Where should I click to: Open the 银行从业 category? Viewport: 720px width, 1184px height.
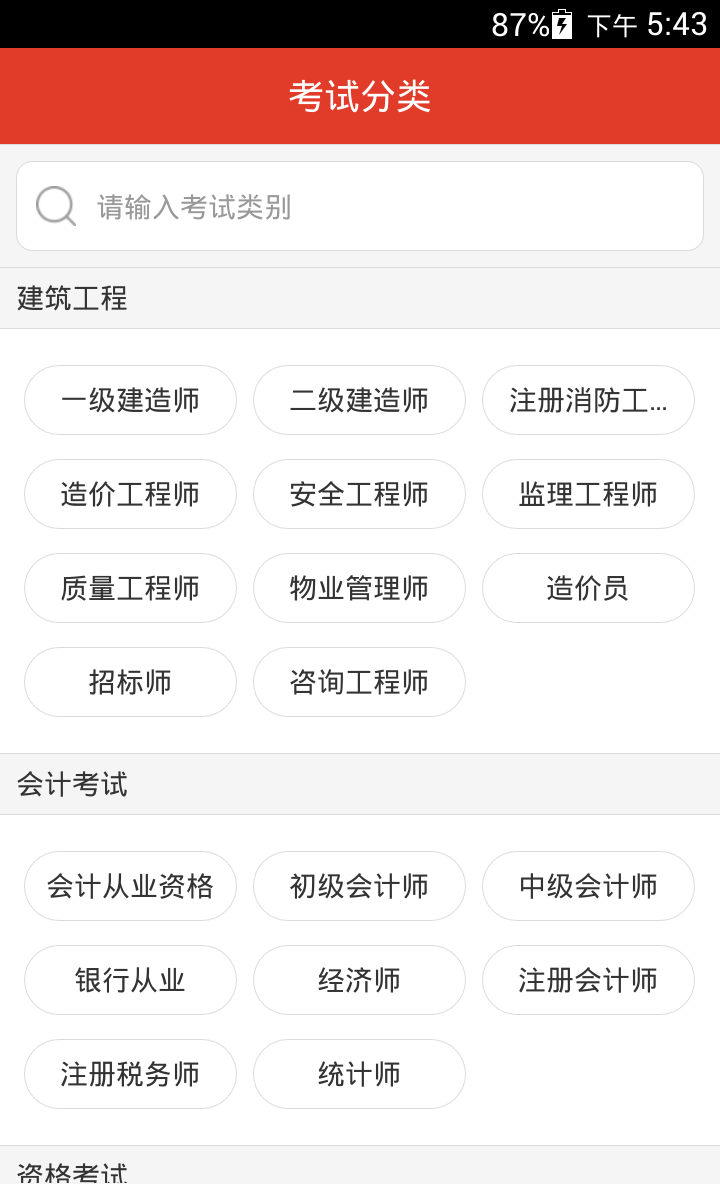click(x=131, y=980)
